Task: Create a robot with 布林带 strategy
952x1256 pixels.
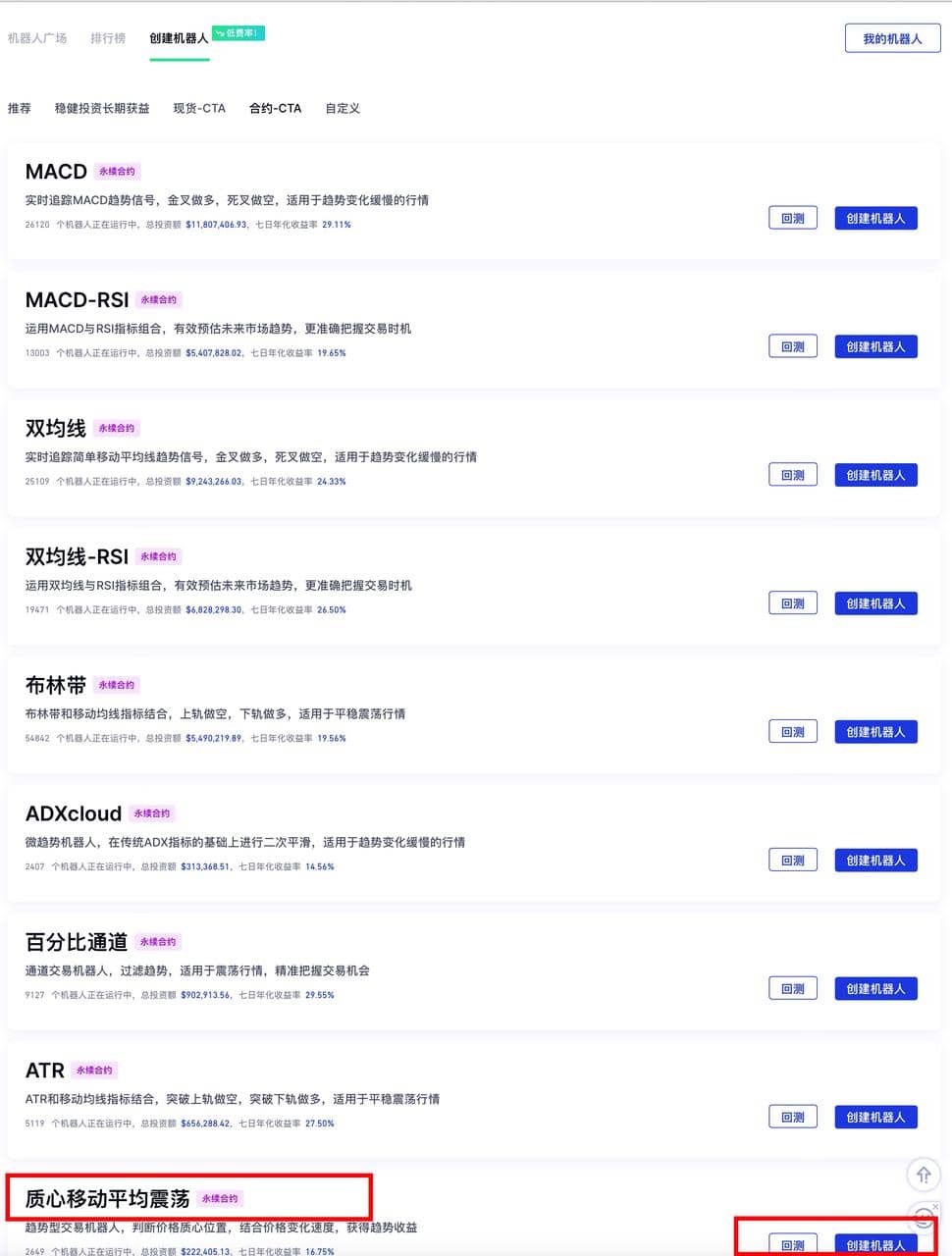Action: tap(875, 732)
